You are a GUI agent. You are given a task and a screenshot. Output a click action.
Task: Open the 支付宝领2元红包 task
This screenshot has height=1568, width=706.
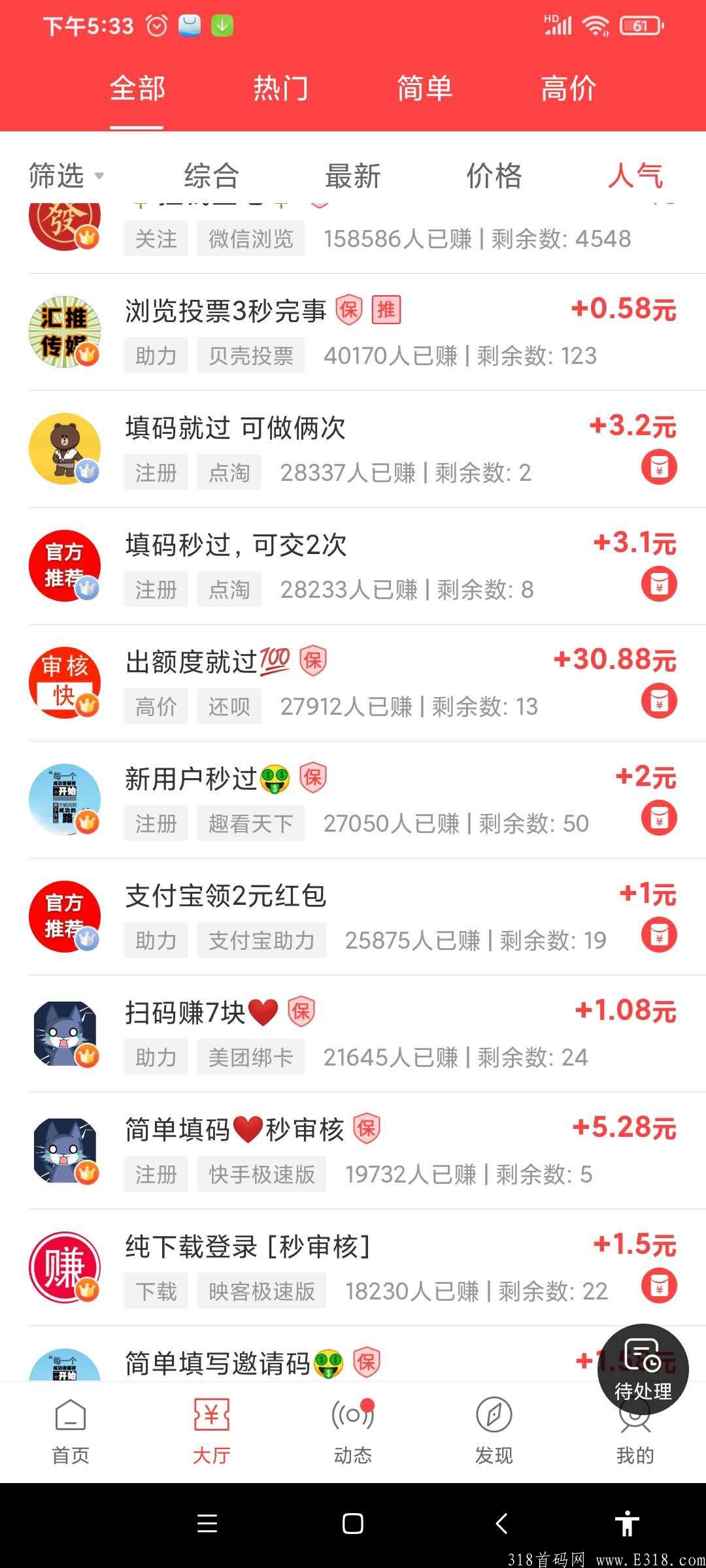[x=226, y=896]
